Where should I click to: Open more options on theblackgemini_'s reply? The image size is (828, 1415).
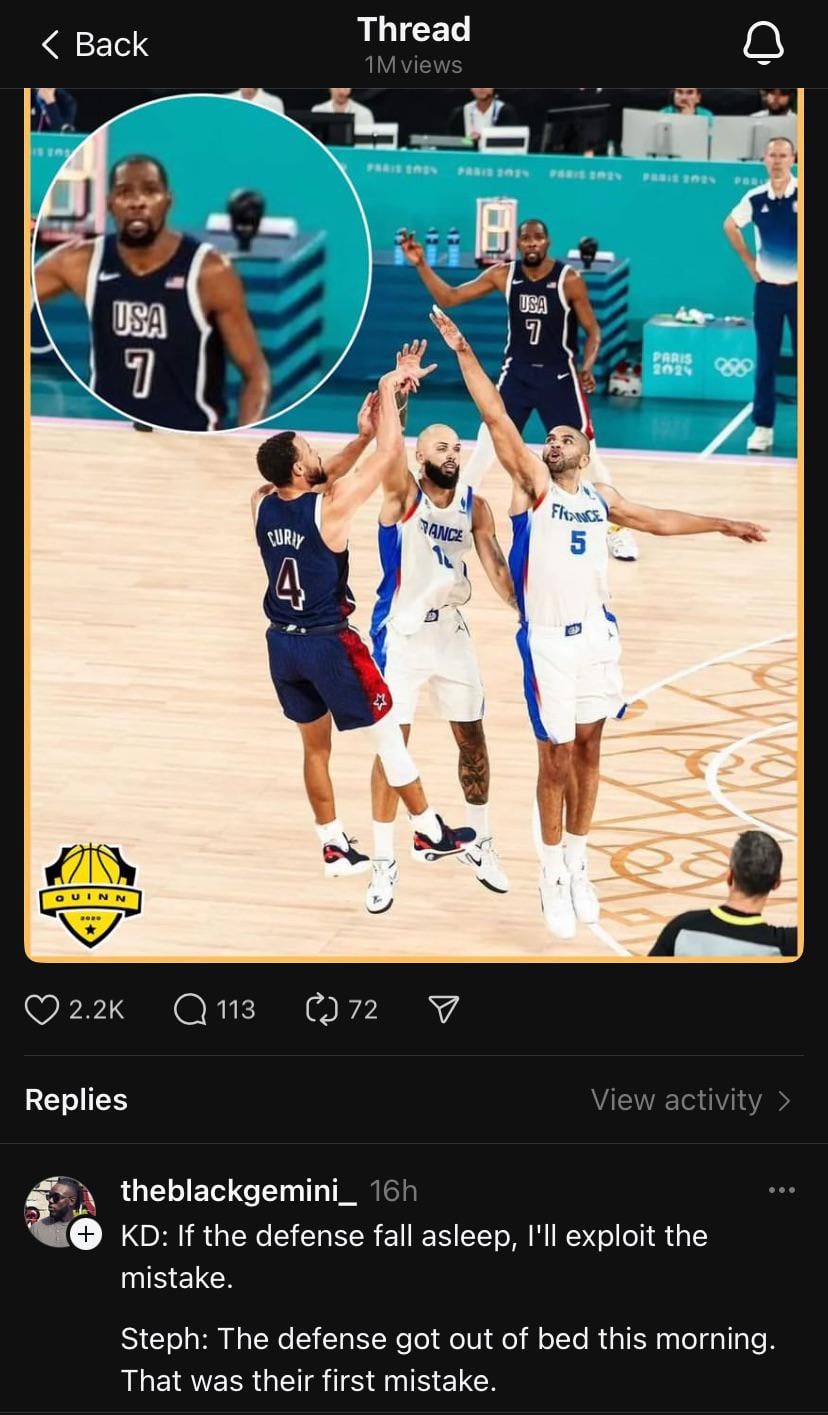781,1190
